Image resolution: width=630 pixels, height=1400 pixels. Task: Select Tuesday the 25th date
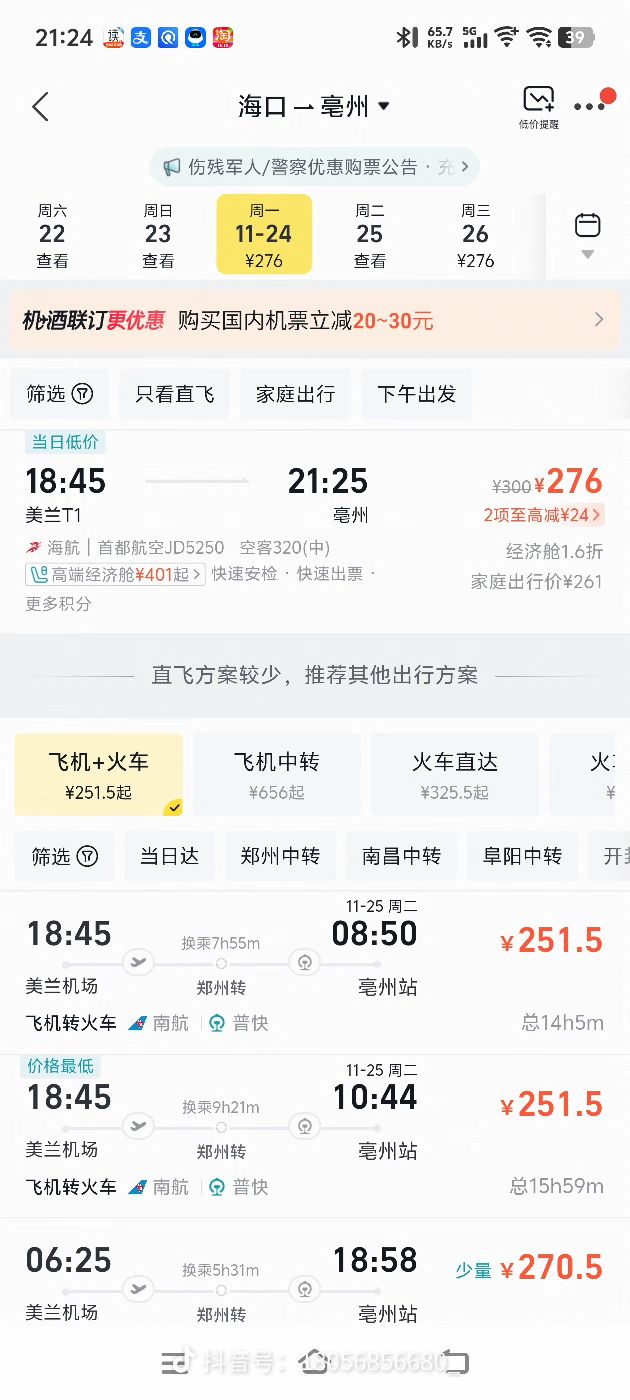(x=370, y=235)
